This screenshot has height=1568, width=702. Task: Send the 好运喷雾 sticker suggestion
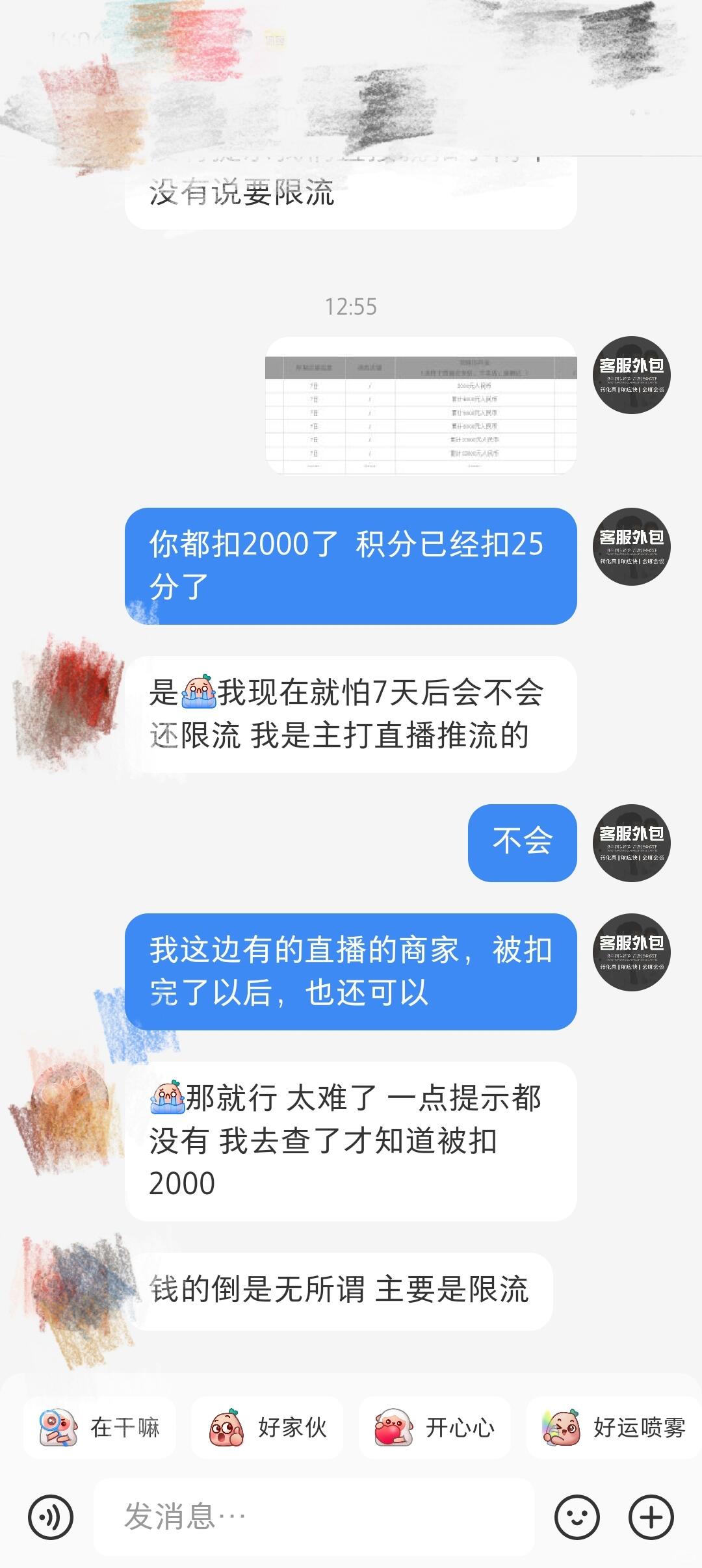tap(614, 1428)
